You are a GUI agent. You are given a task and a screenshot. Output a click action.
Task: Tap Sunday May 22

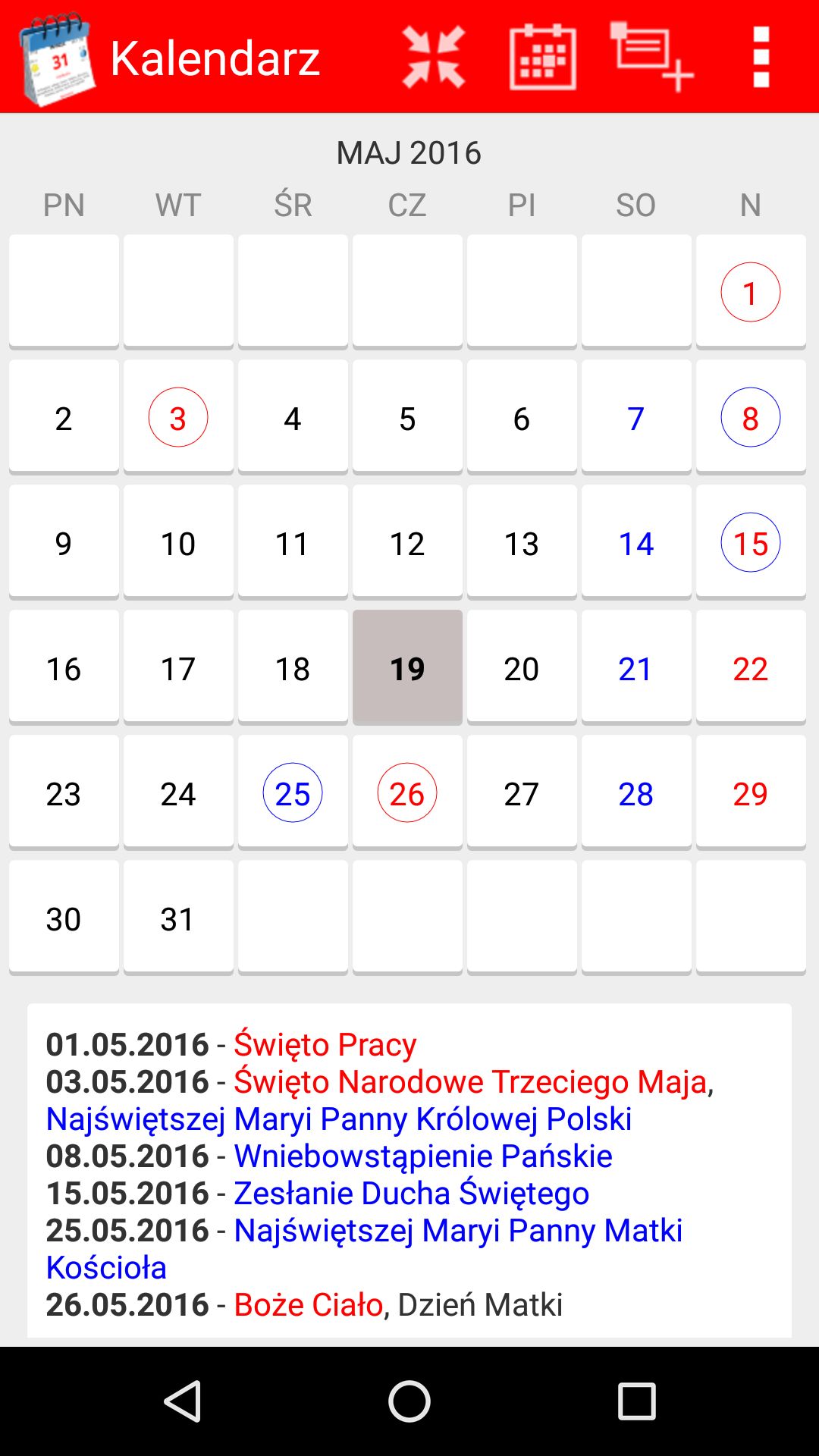click(x=751, y=667)
